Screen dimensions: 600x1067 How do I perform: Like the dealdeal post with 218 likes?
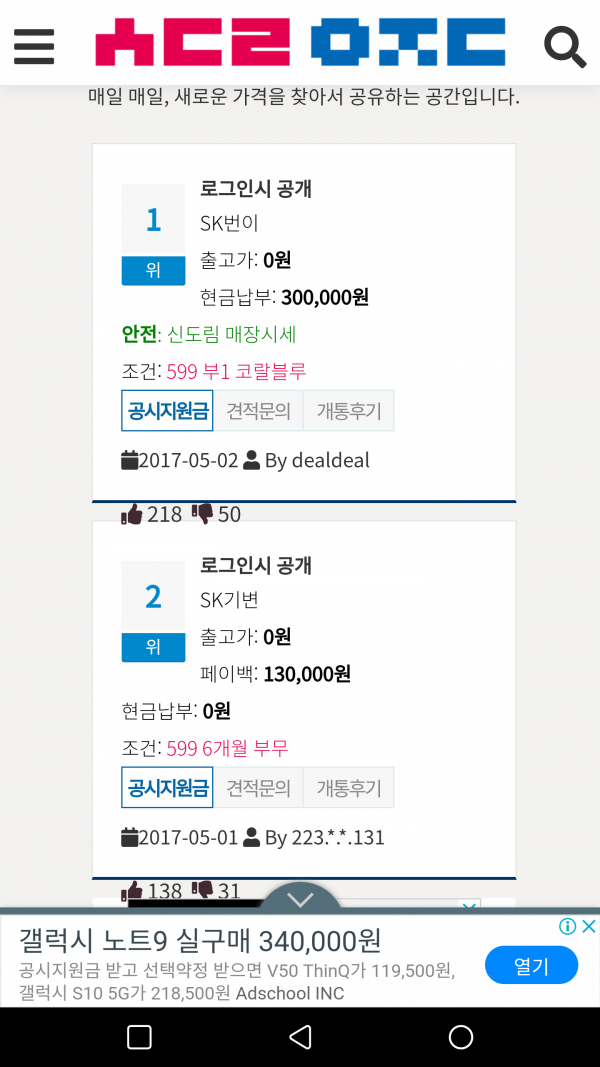(x=131, y=514)
